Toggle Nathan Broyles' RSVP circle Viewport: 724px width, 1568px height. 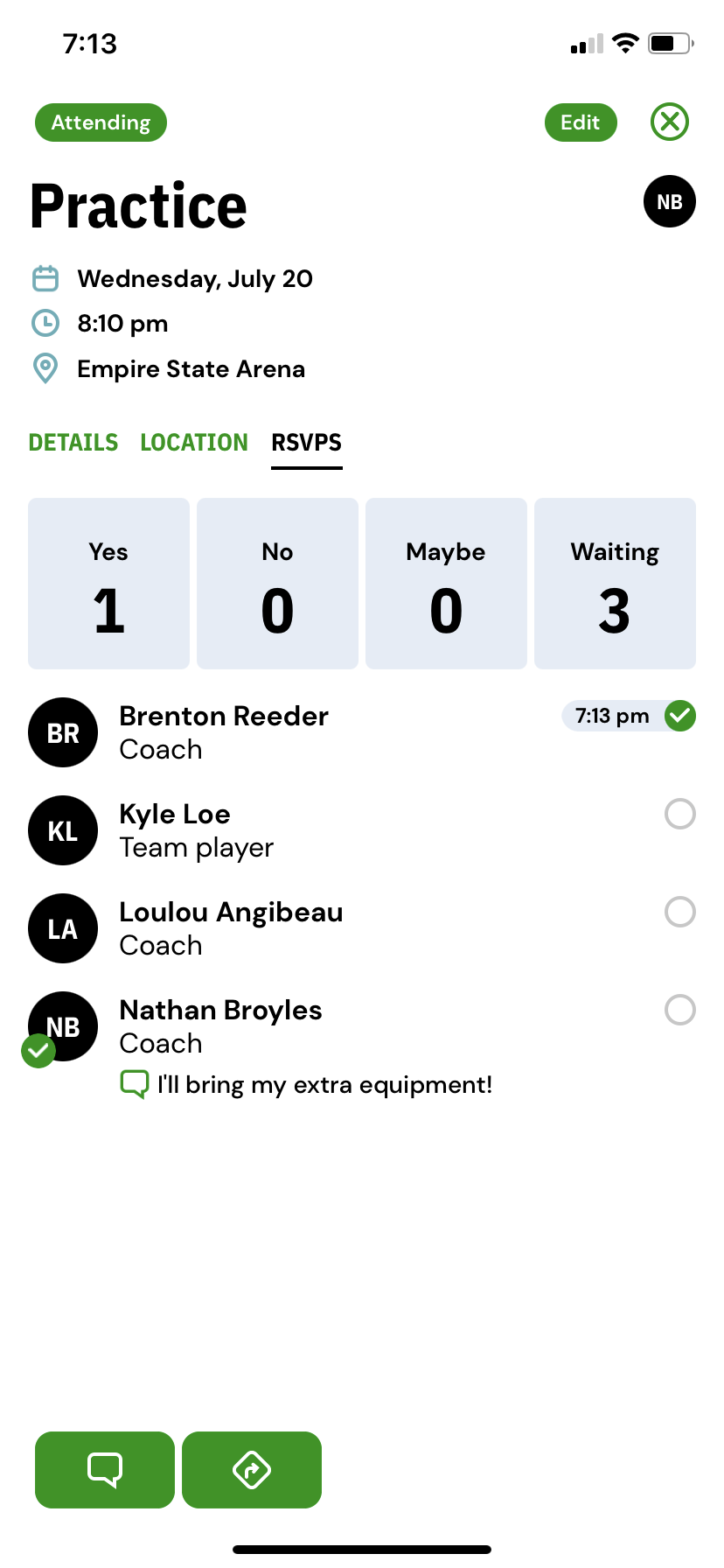click(x=680, y=1010)
